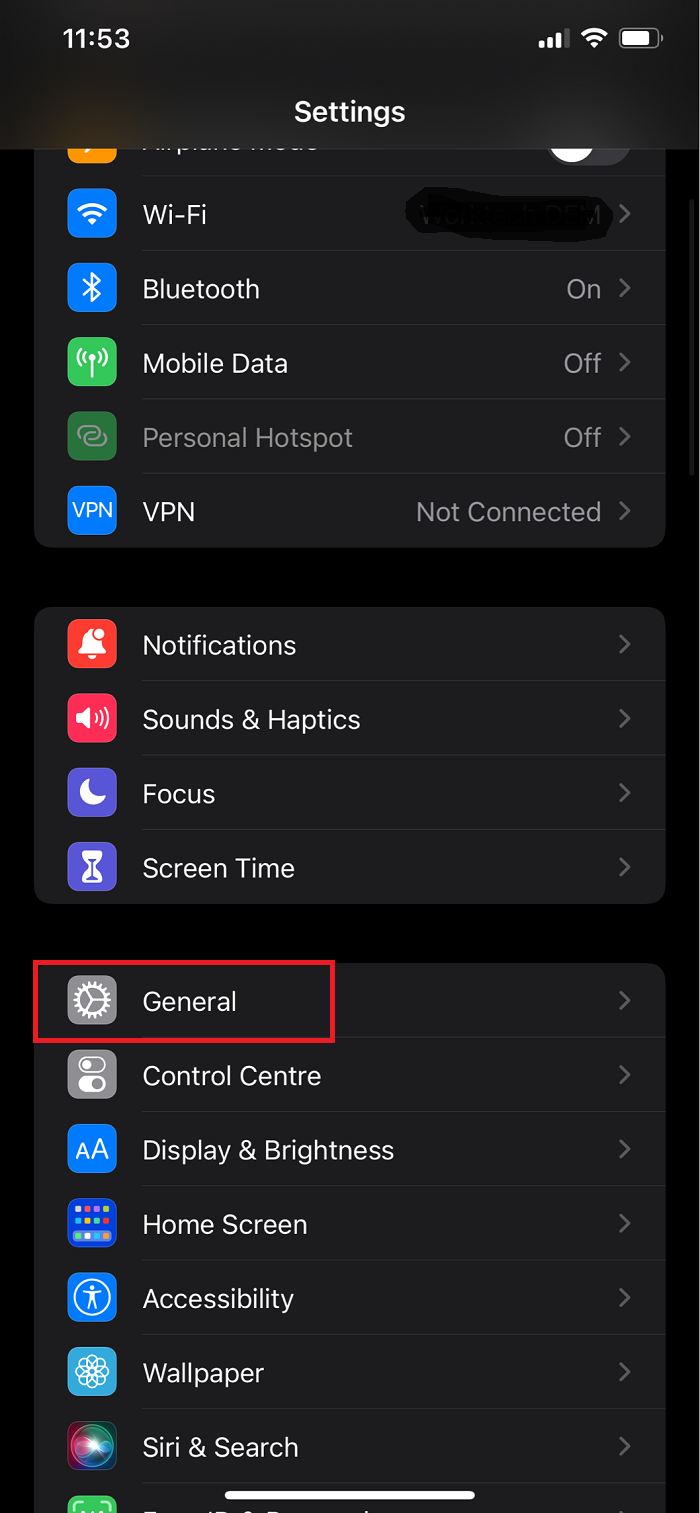Open Display & Brightness
The height and width of the screenshot is (1513, 700).
pyautogui.click(x=350, y=1149)
